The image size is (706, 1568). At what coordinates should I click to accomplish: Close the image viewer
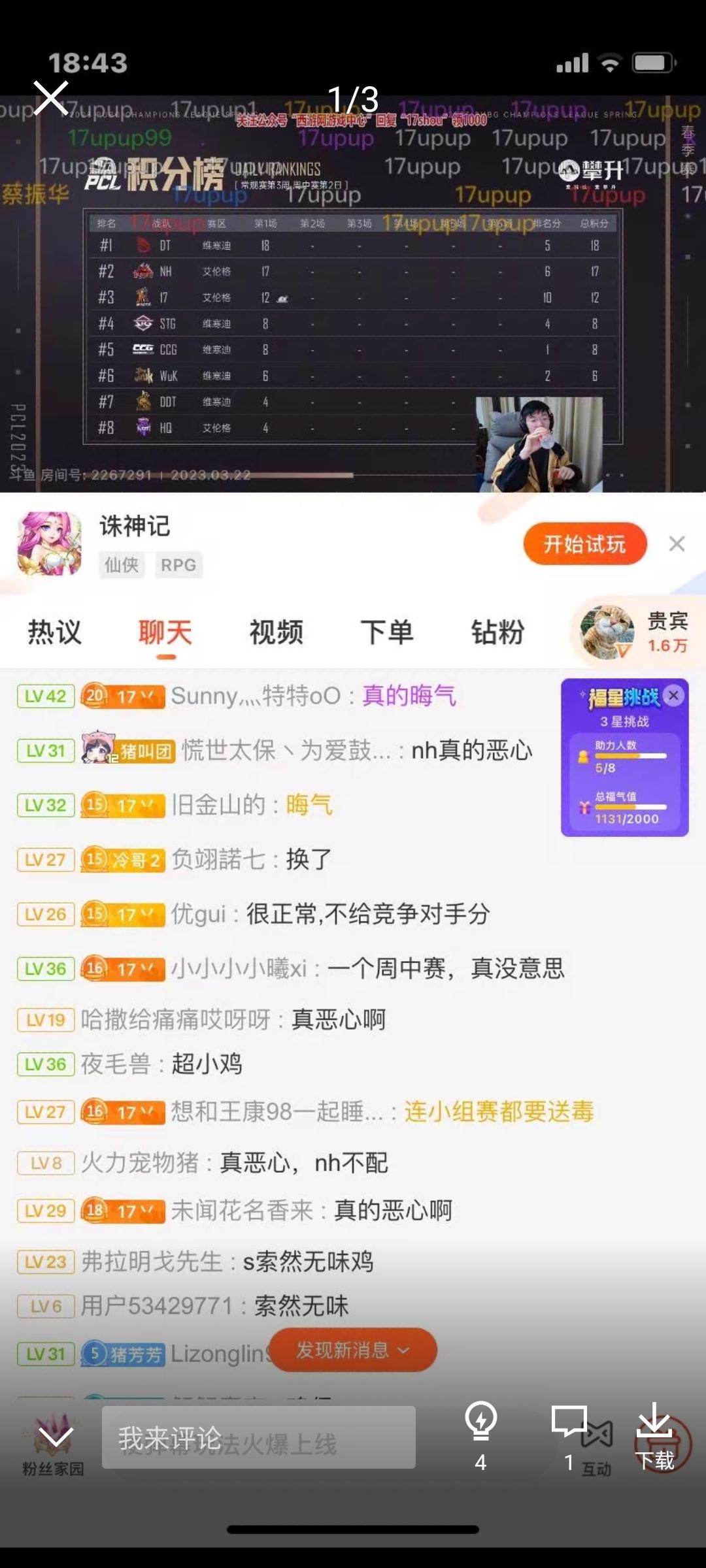(x=51, y=98)
